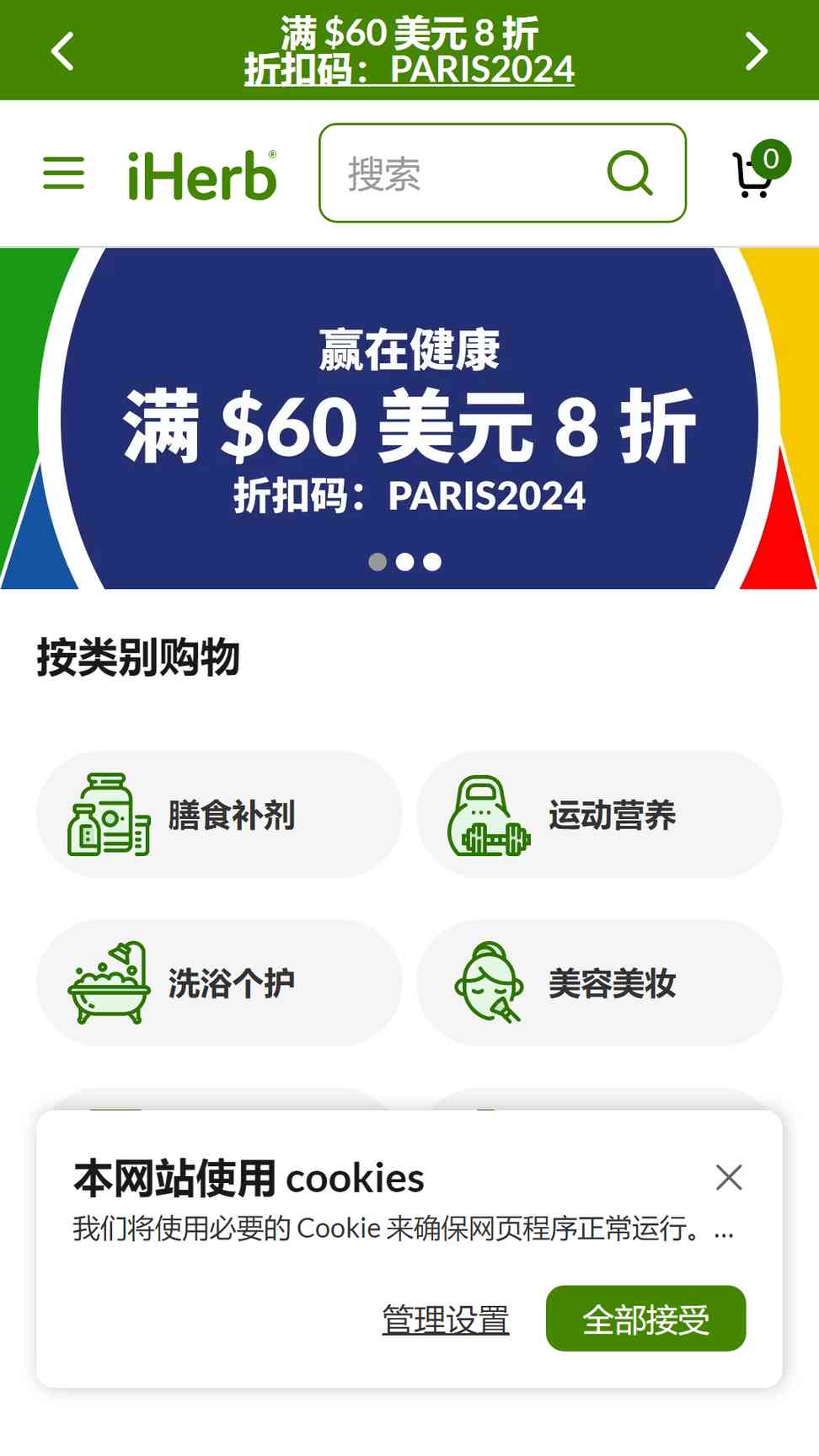819x1456 pixels.
Task: Open the 美容美妆 category
Action: coord(599,983)
